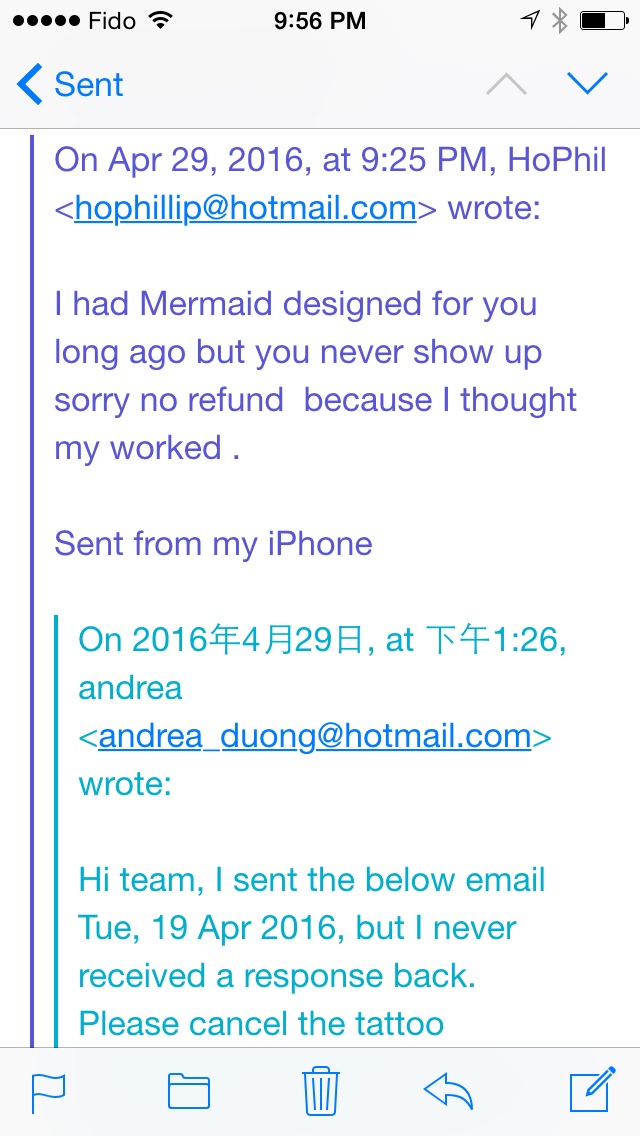Delete this email with trash icon
640x1136 pixels.
[320, 1091]
